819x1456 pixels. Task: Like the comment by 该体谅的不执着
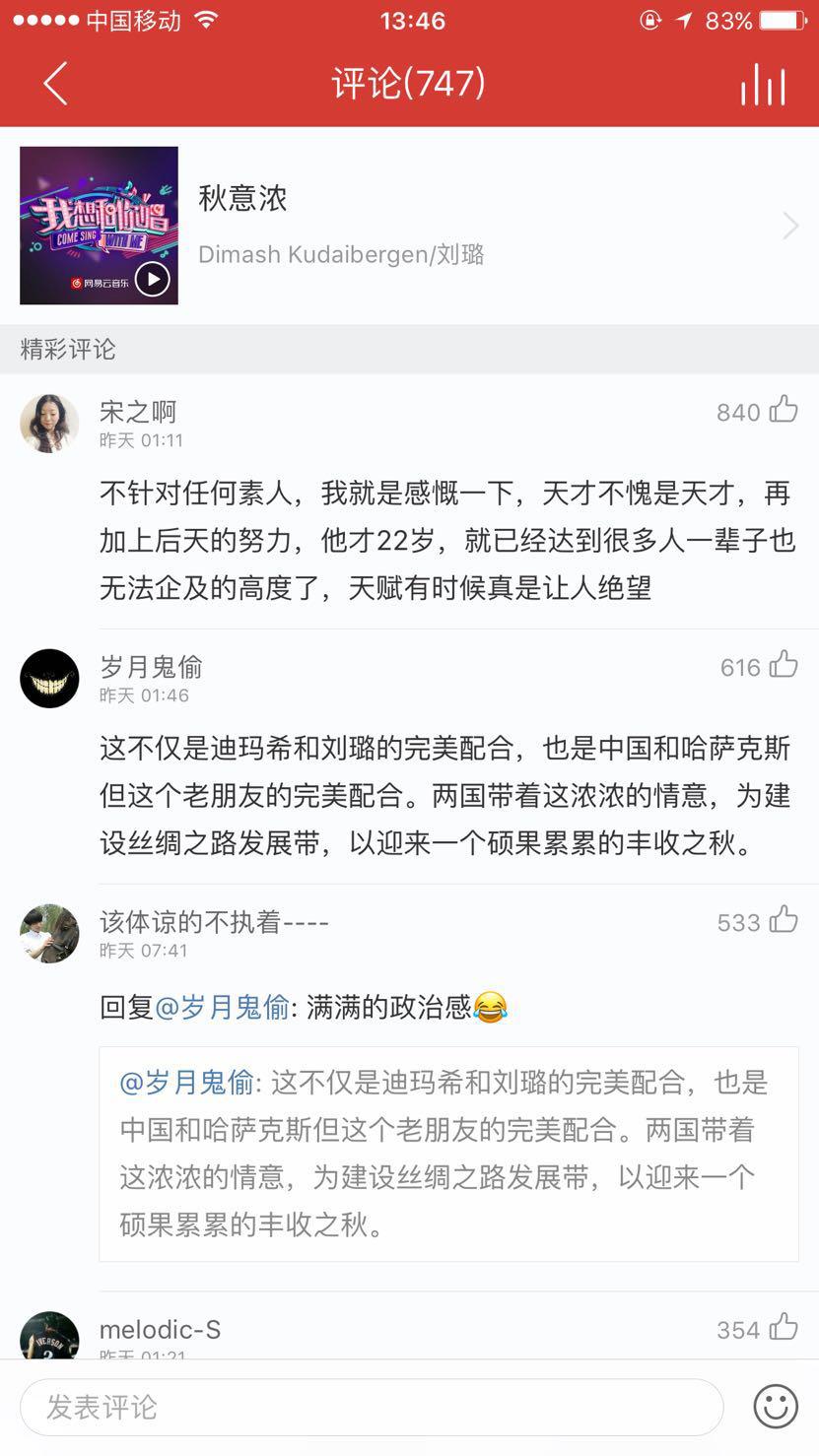[x=784, y=920]
